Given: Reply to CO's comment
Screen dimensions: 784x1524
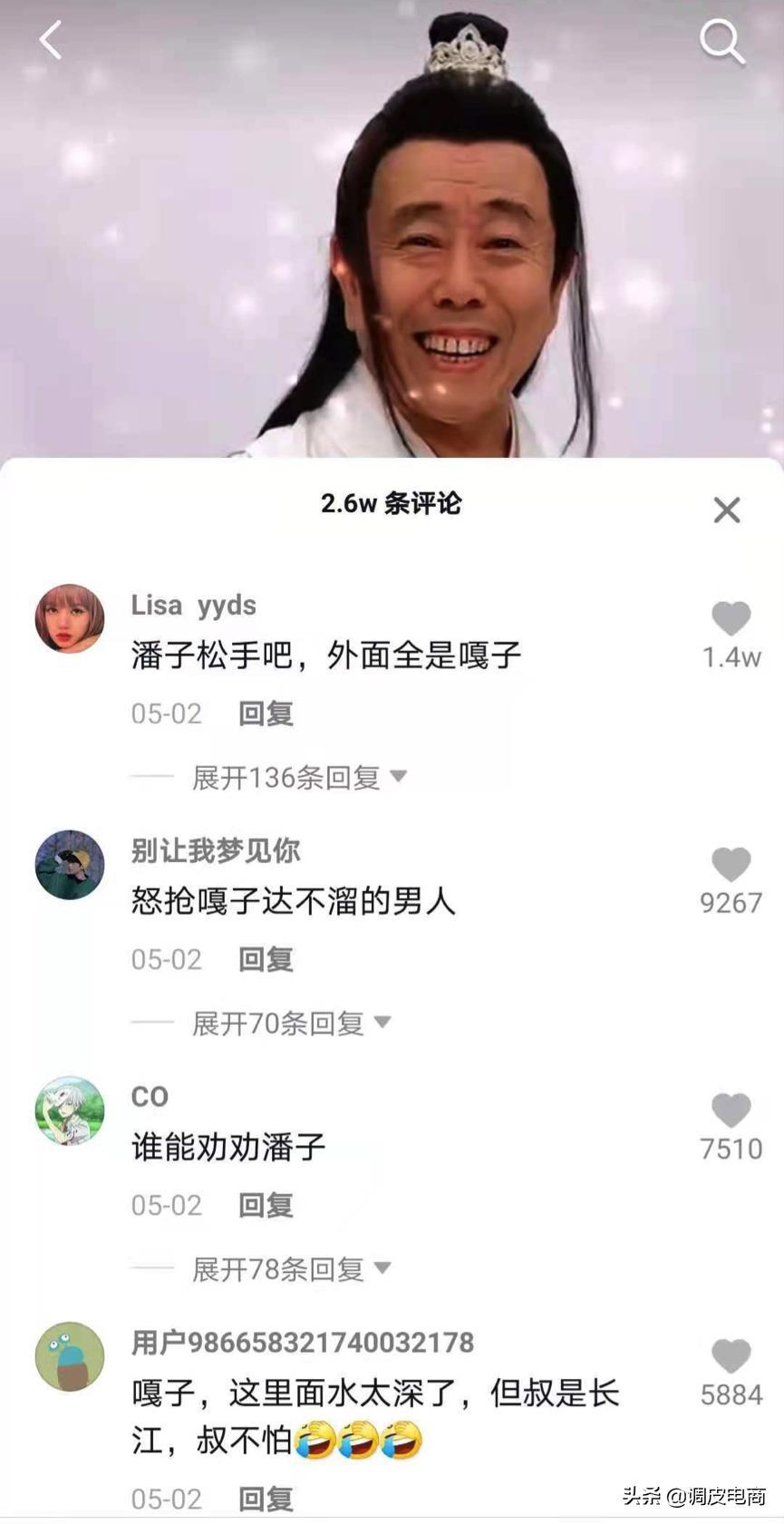Looking at the screenshot, I should [265, 1206].
